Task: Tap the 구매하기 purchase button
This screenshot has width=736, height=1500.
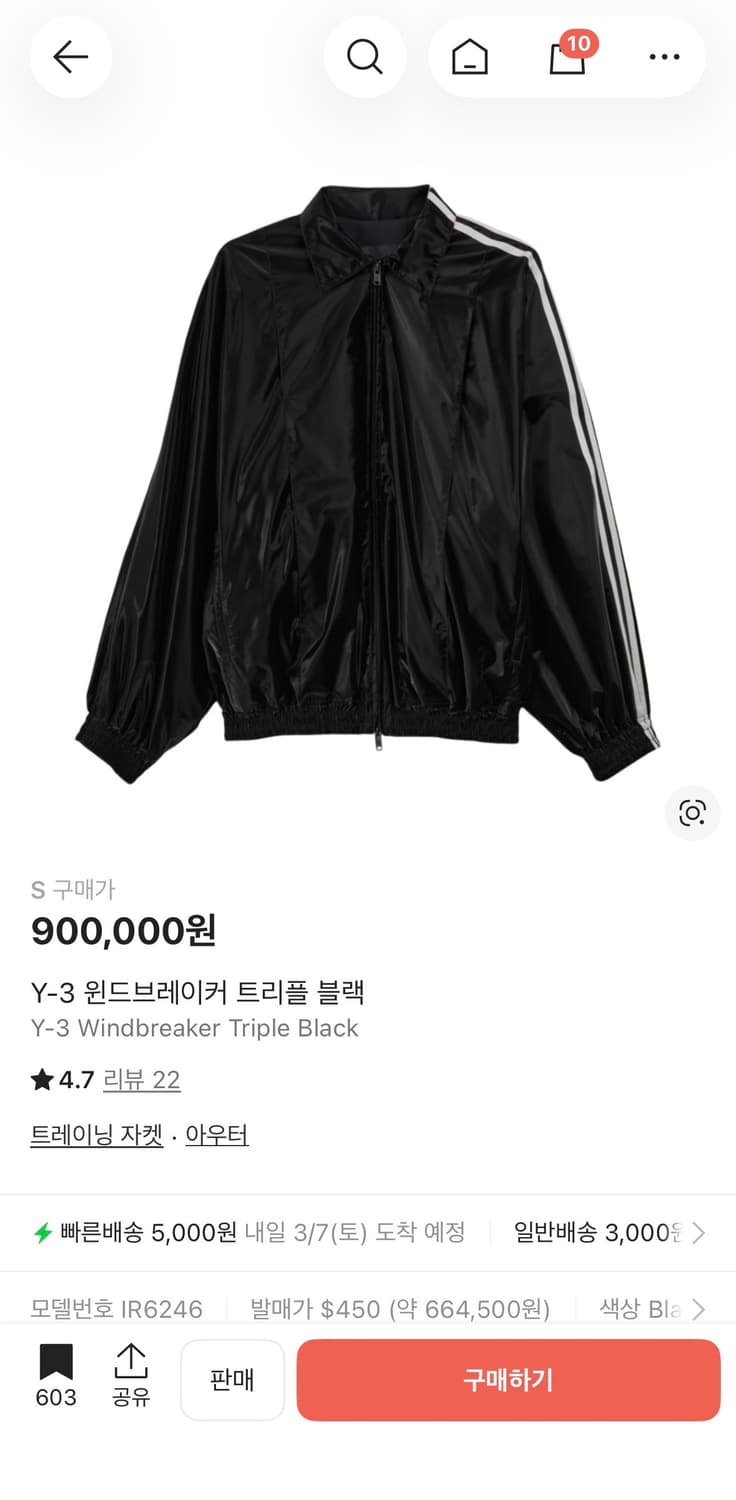Action: 508,1380
